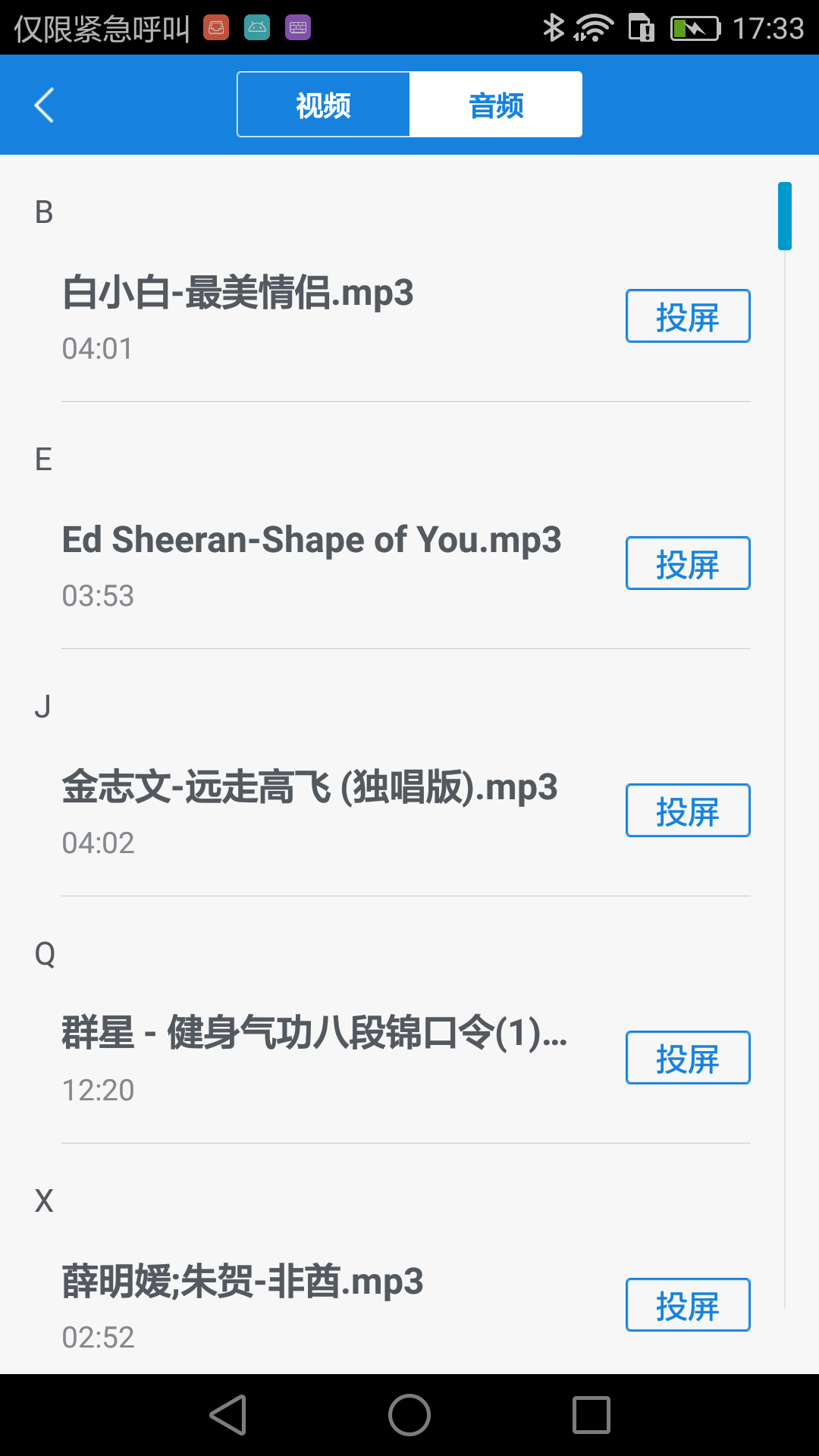This screenshot has width=819, height=1456.
Task: Cast 薛明媛;朱贺-非酋.mp3 to the screen
Action: click(687, 1304)
